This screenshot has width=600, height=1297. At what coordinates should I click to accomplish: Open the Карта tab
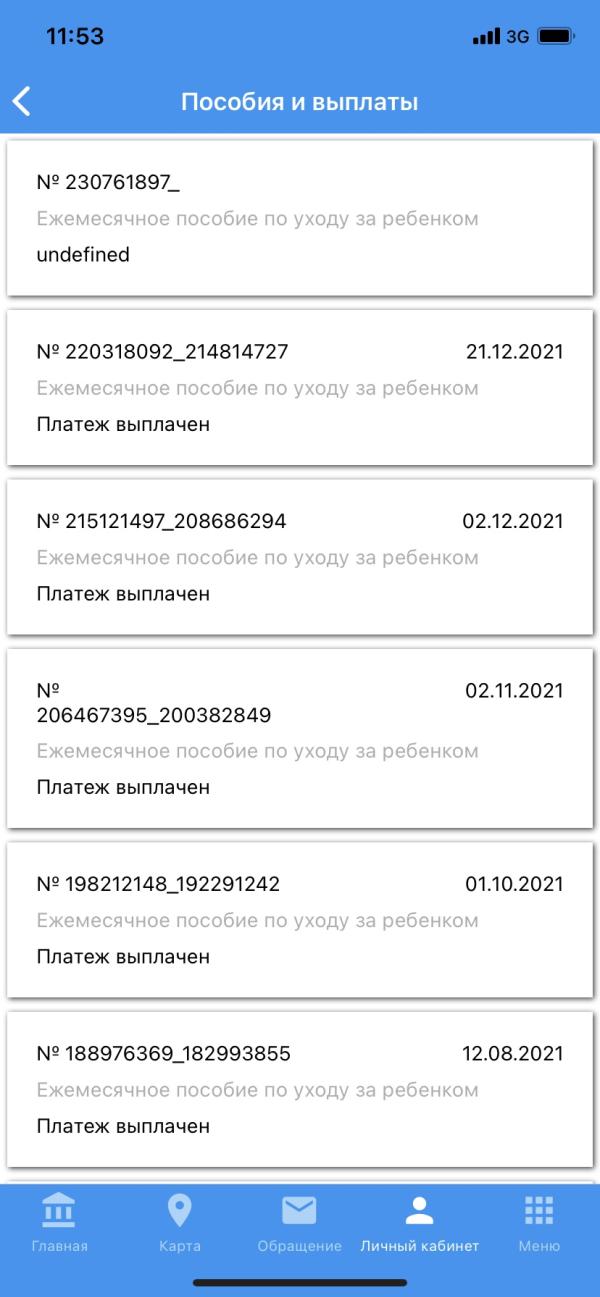pos(179,1224)
